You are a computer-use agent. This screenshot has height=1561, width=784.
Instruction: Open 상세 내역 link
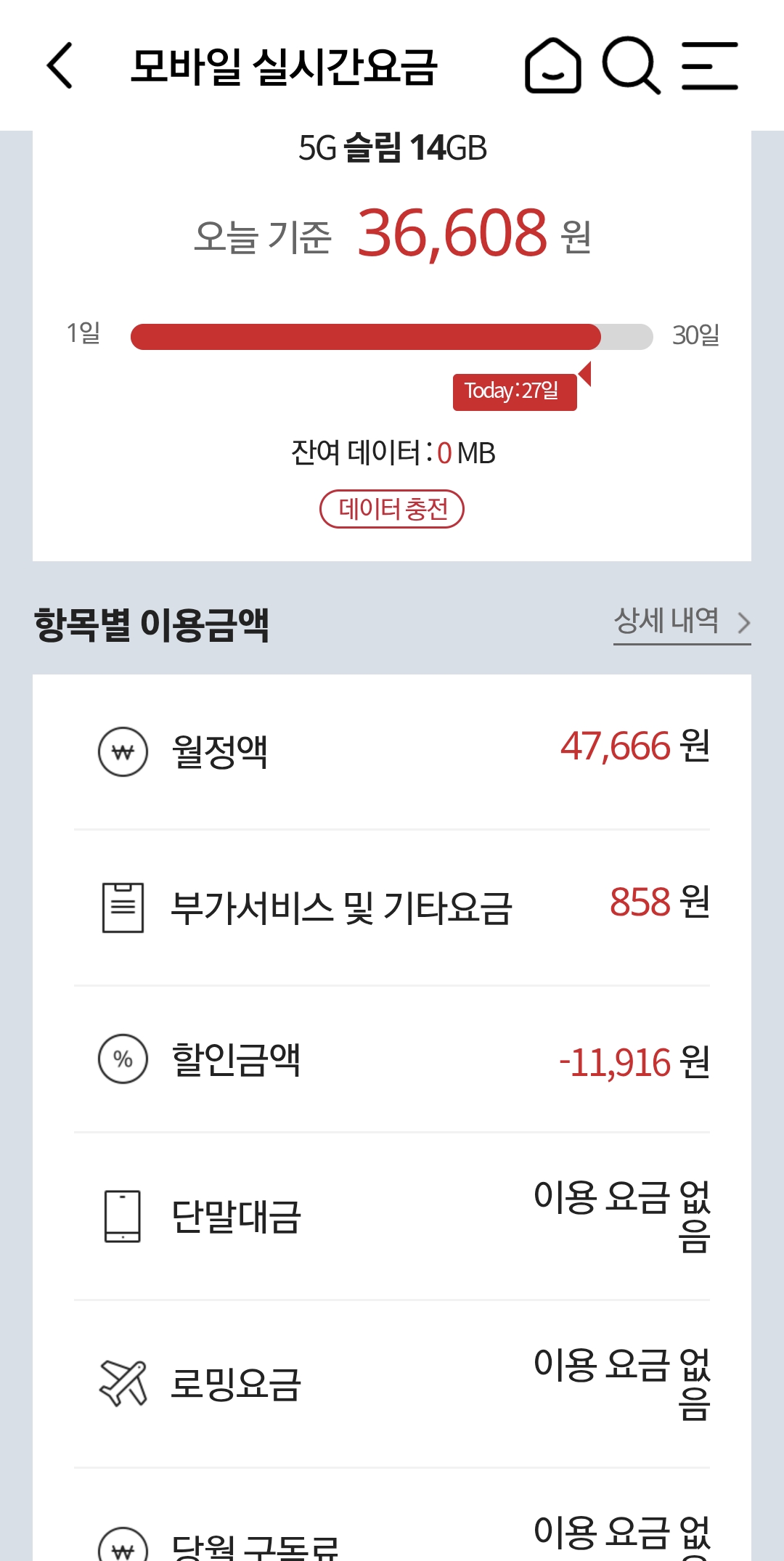coord(681,622)
